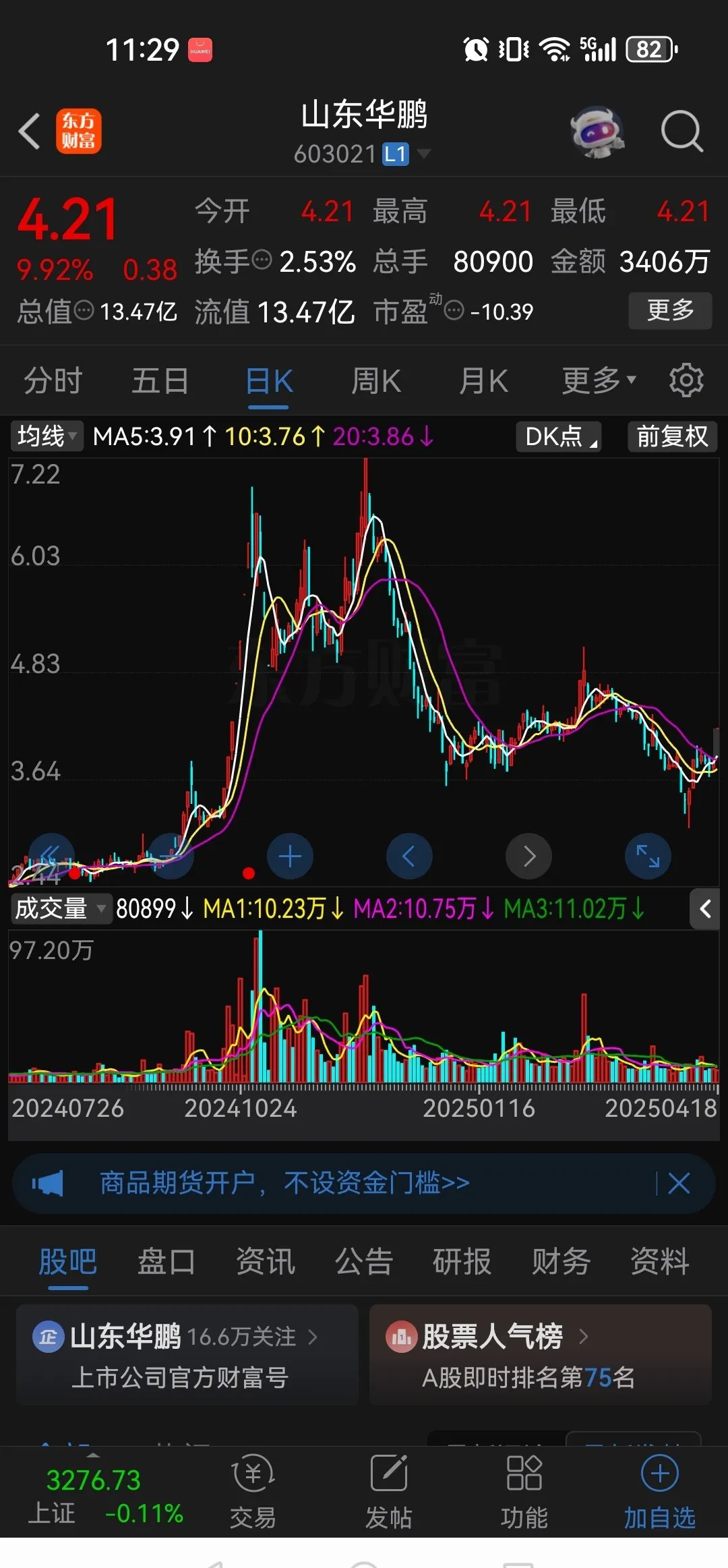Tap the DK点 button
Screen dimensions: 728x1568
coord(558,436)
